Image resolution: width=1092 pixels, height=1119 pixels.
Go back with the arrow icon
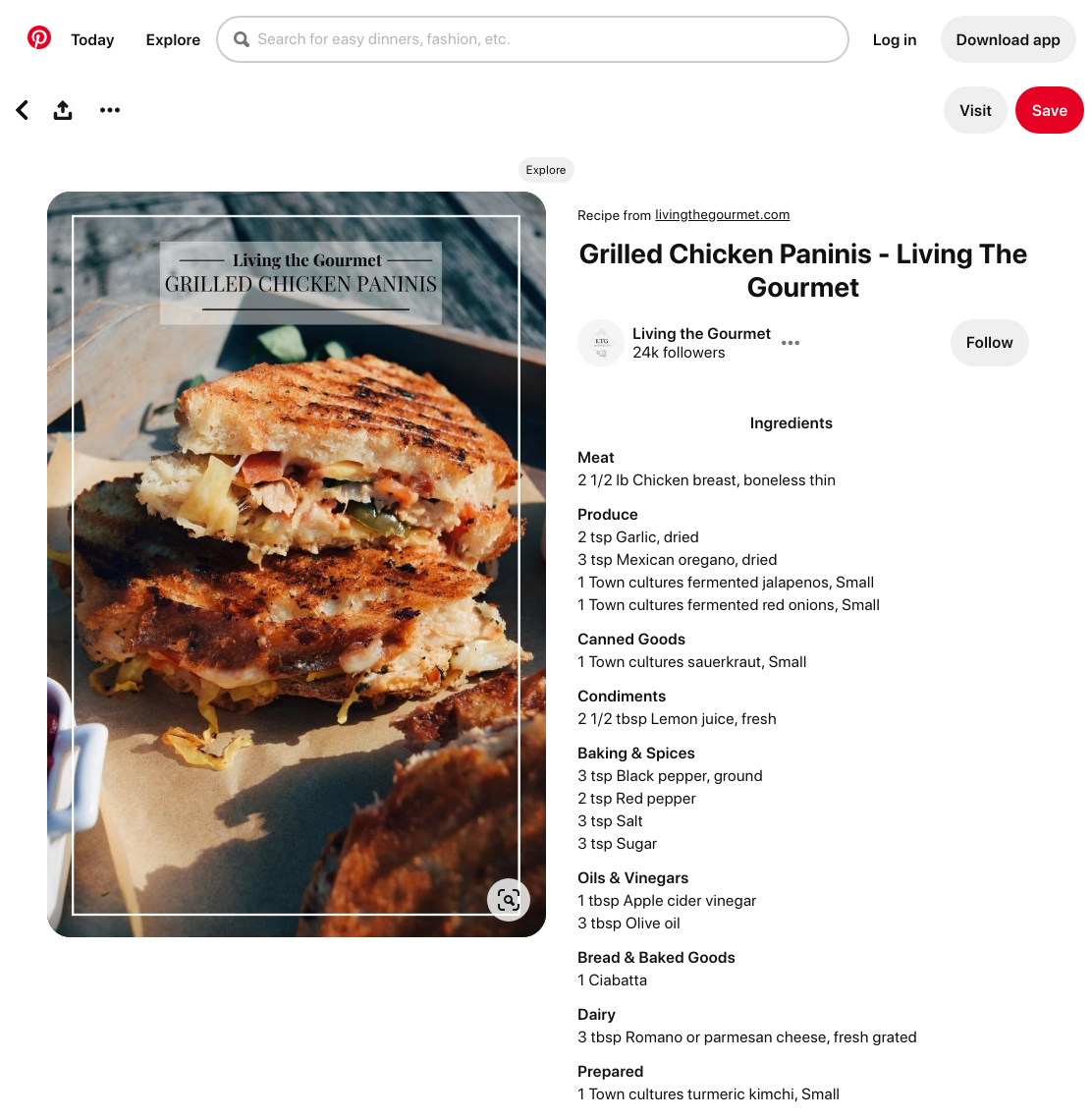pyautogui.click(x=23, y=110)
